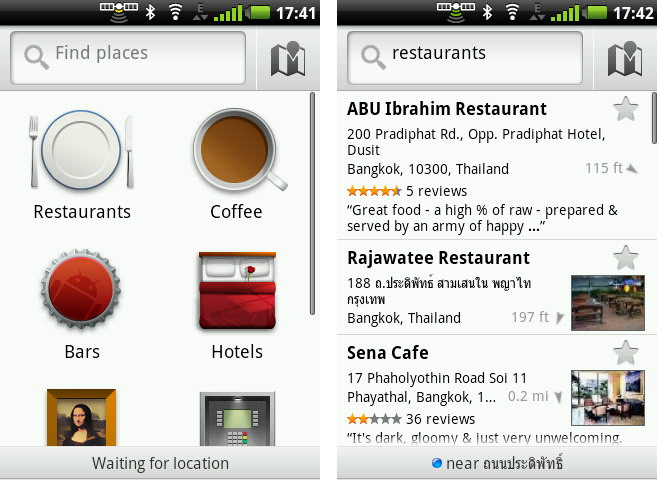The width and height of the screenshot is (657, 480).
Task: Star ABU Ibrahim Restaurant
Action: tap(626, 109)
